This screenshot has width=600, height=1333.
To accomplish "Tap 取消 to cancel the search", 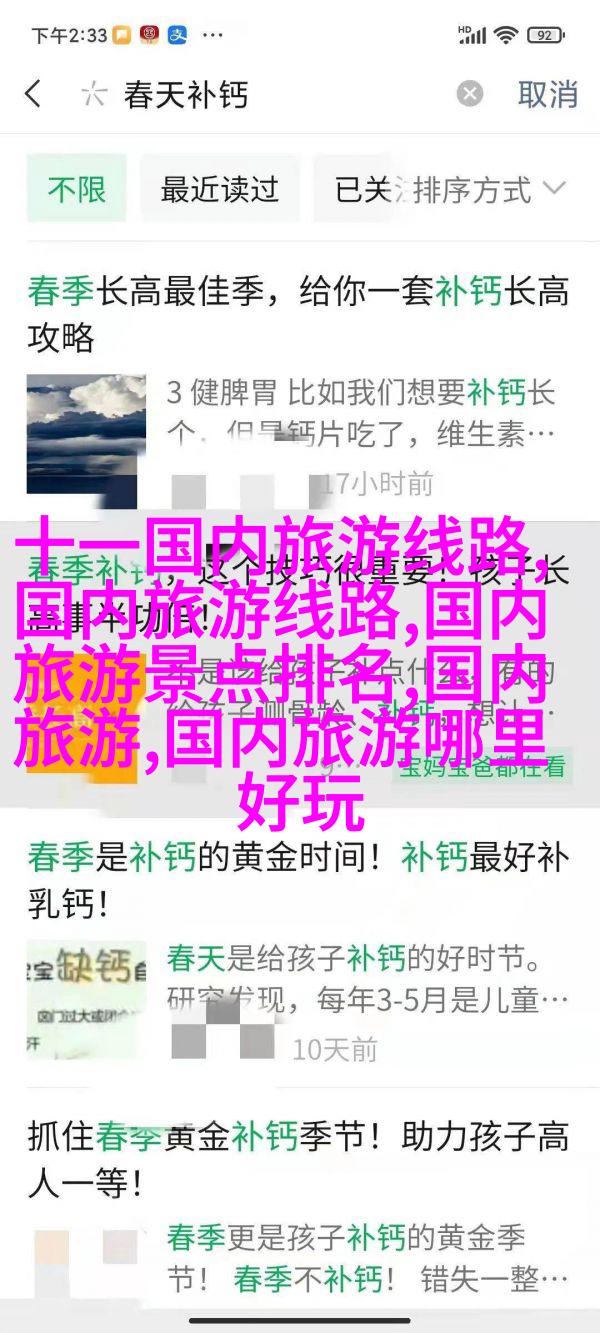I will click(548, 95).
